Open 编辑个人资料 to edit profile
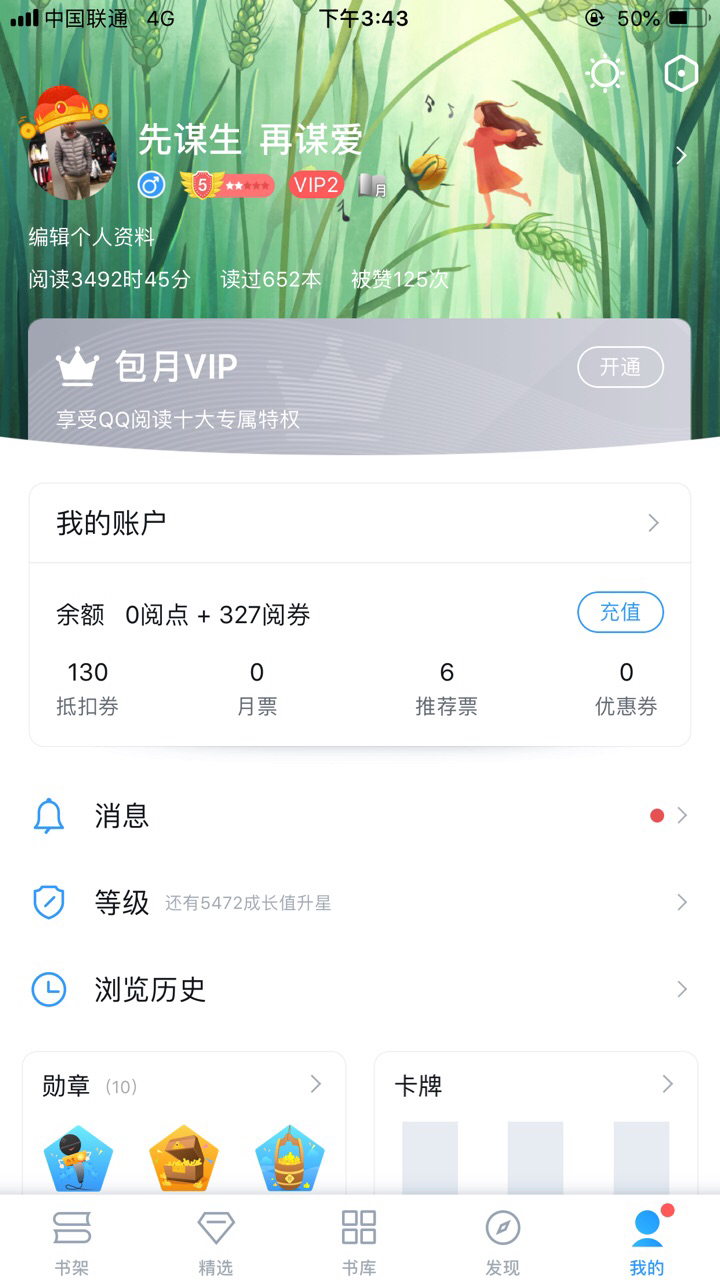Screen dimensions: 720x1280 pyautogui.click(x=92, y=237)
